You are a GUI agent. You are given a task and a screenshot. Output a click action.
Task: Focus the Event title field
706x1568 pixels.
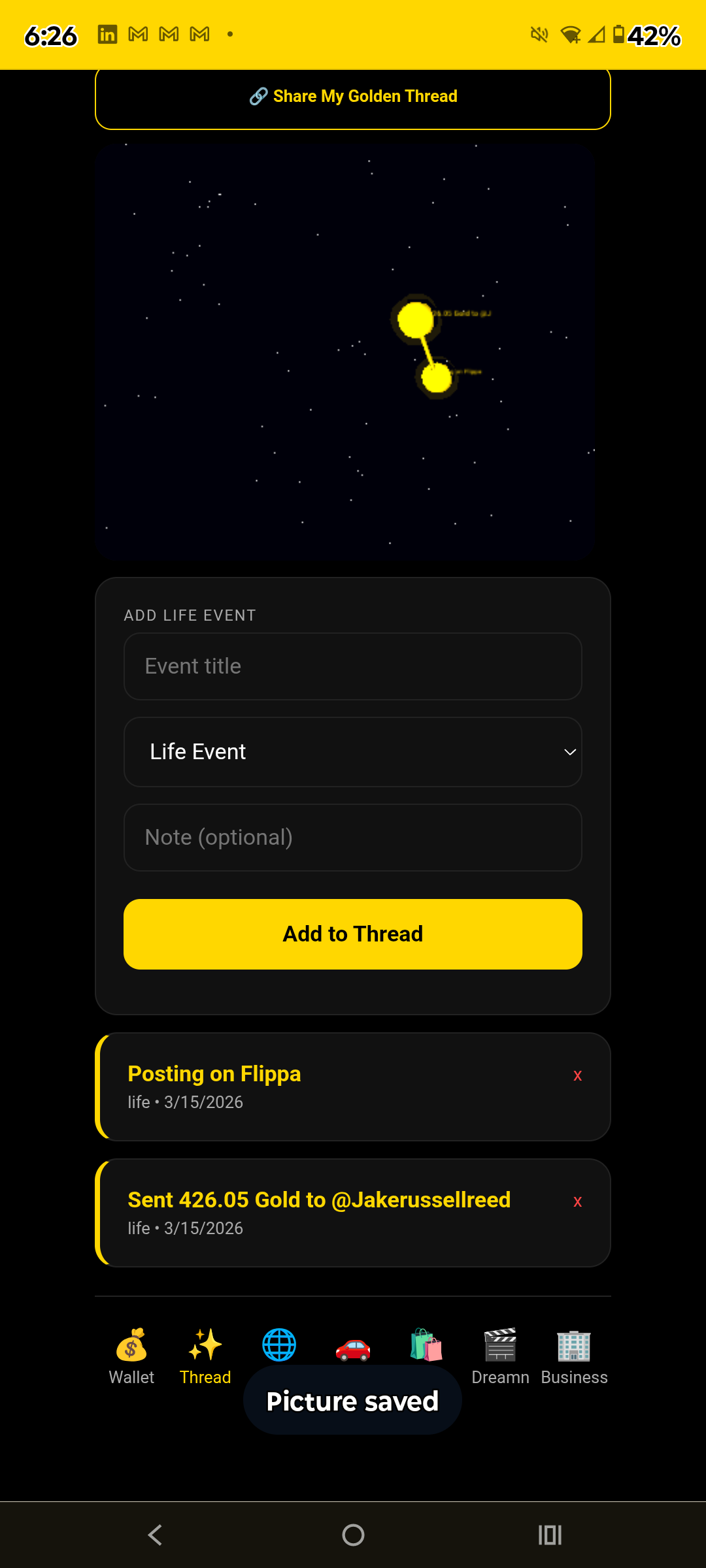tap(353, 666)
